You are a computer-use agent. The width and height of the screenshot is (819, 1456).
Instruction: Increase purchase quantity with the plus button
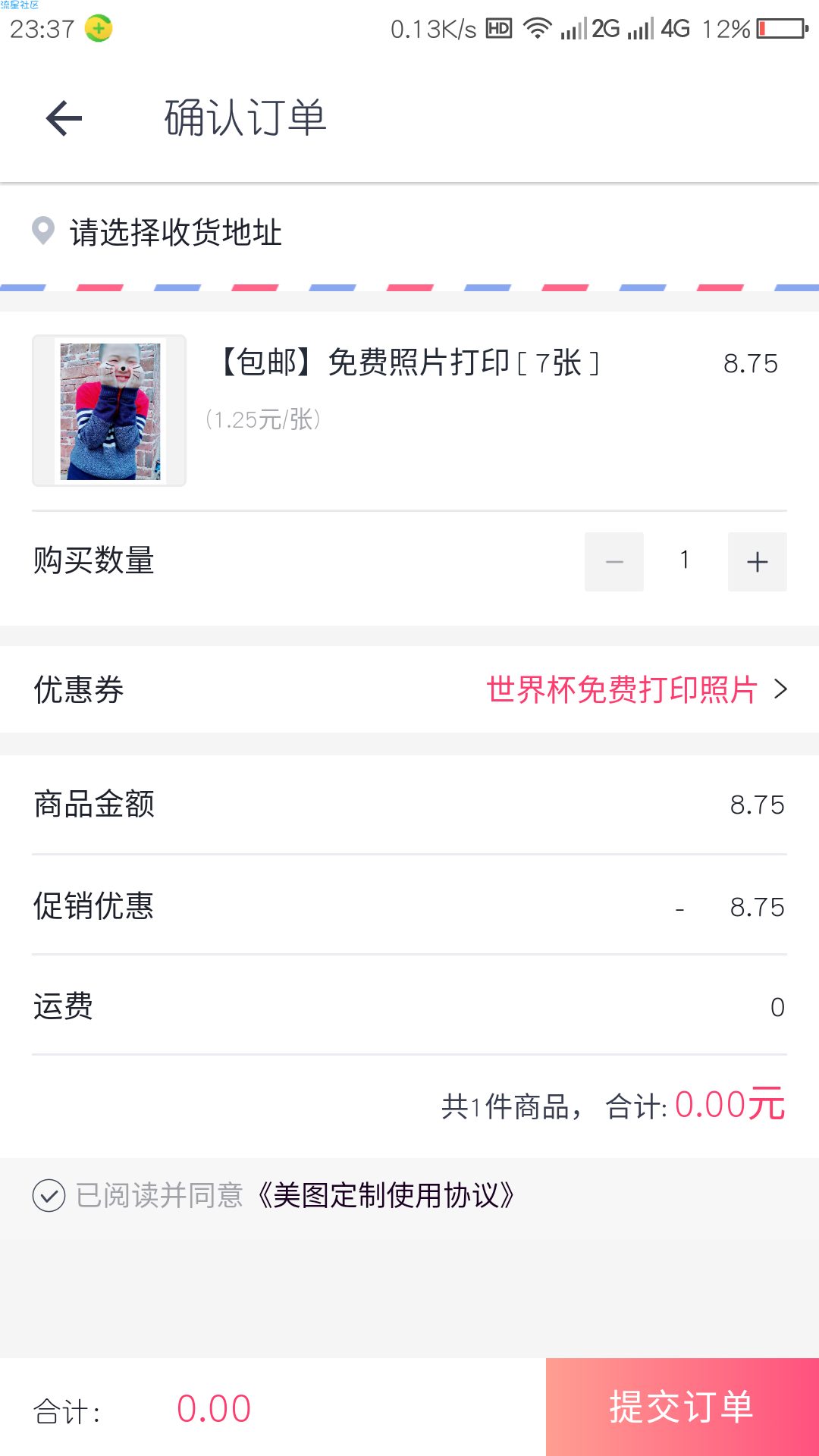click(758, 562)
